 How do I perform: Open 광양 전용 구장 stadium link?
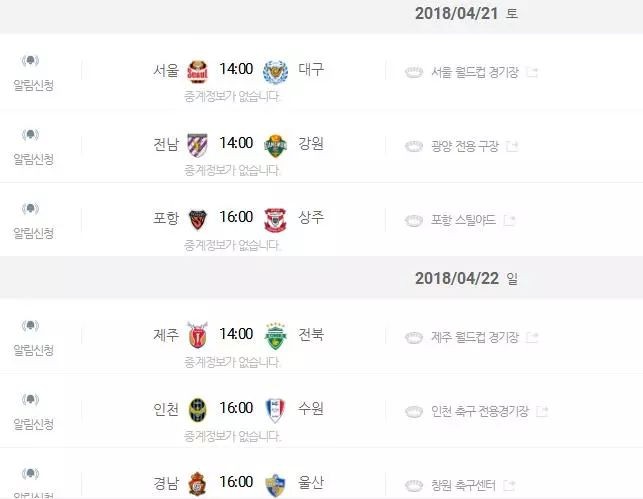click(464, 146)
